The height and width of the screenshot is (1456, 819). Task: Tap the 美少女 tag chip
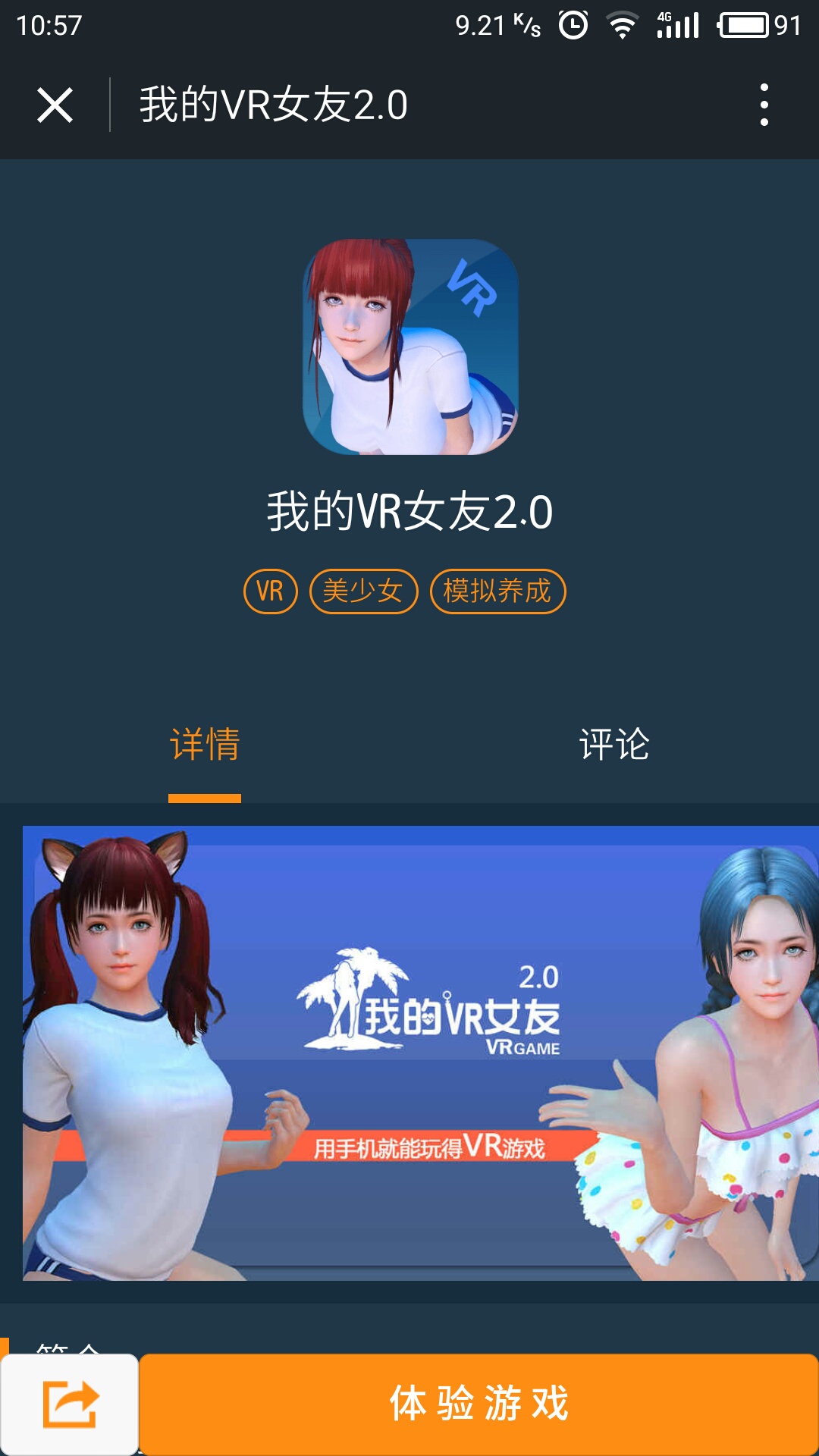[x=363, y=591]
